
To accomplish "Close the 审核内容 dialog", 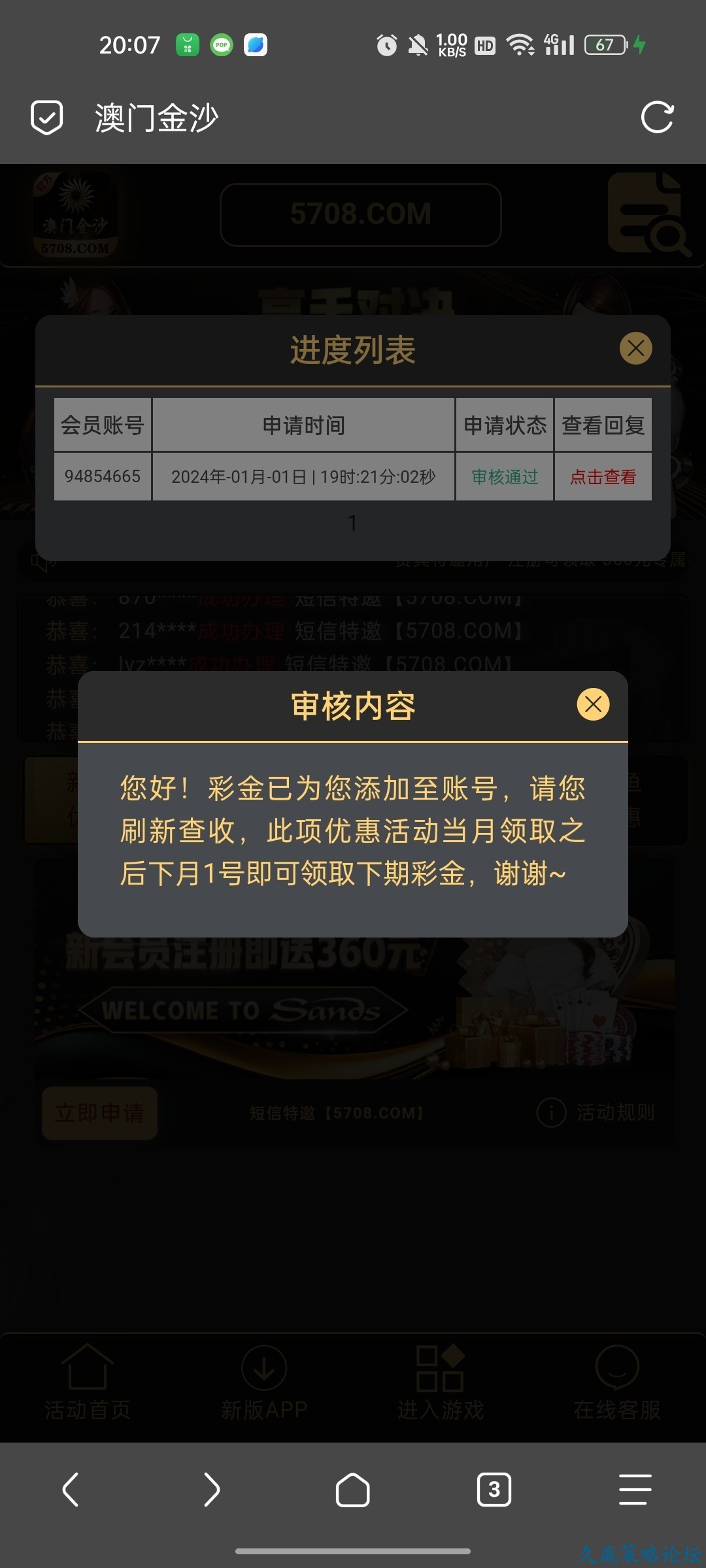I will click(x=593, y=704).
